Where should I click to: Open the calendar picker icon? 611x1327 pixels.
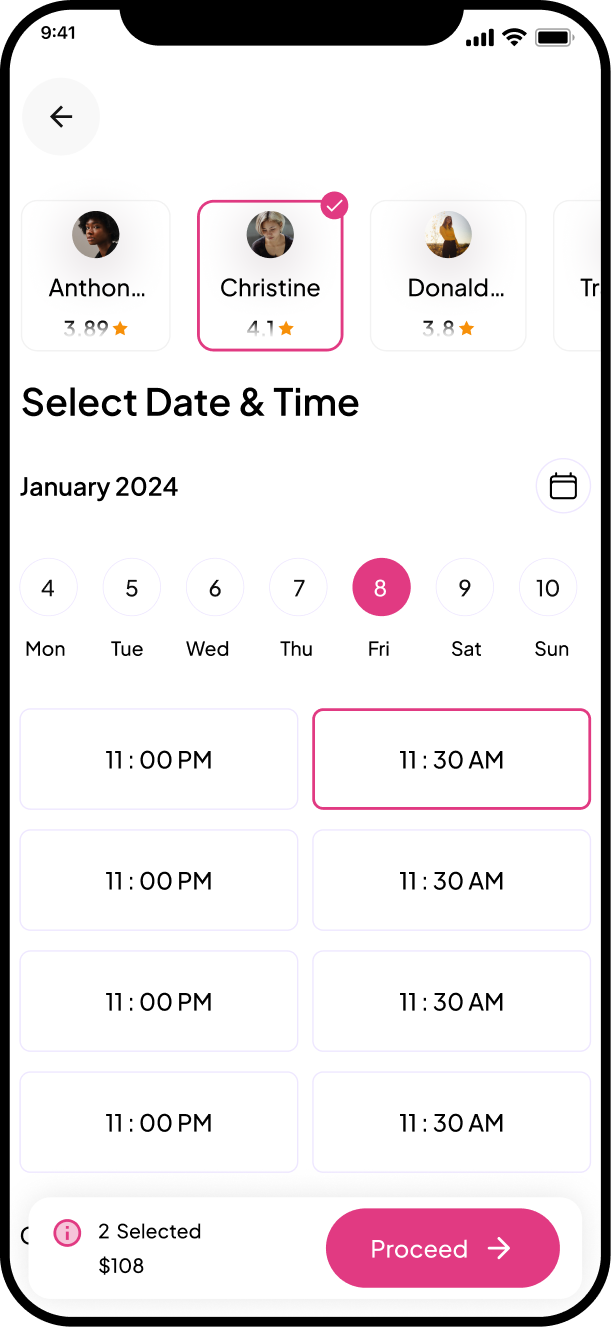point(563,486)
